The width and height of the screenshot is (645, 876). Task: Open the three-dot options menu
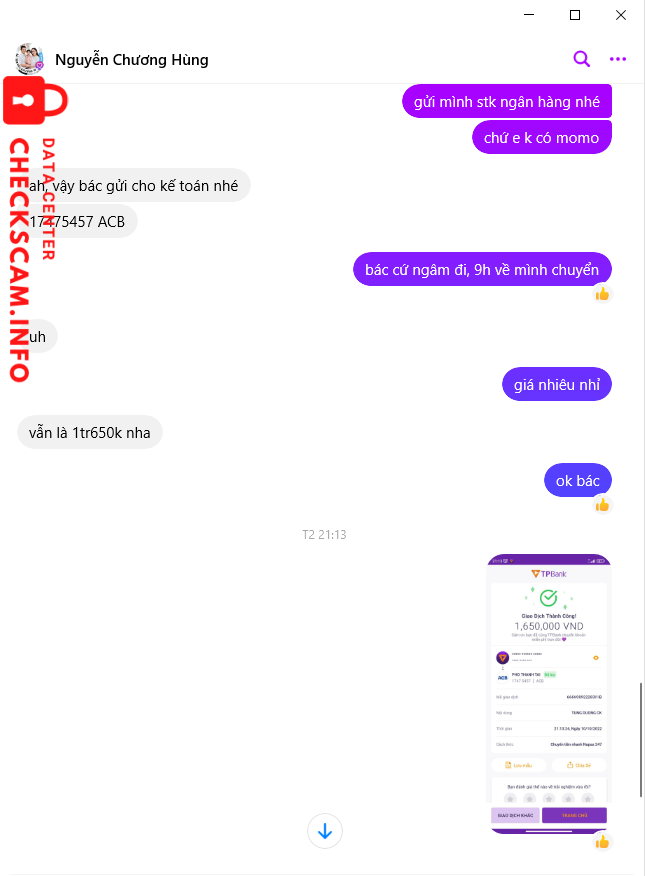click(x=618, y=59)
